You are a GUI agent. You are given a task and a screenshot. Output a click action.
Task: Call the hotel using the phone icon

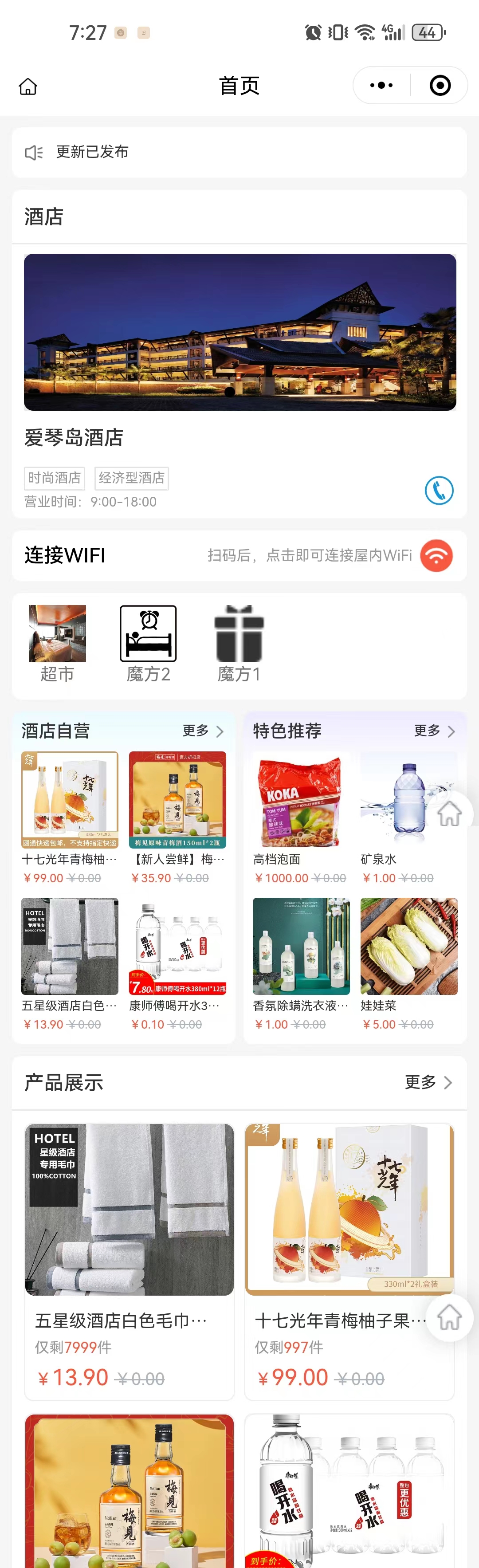[x=439, y=490]
